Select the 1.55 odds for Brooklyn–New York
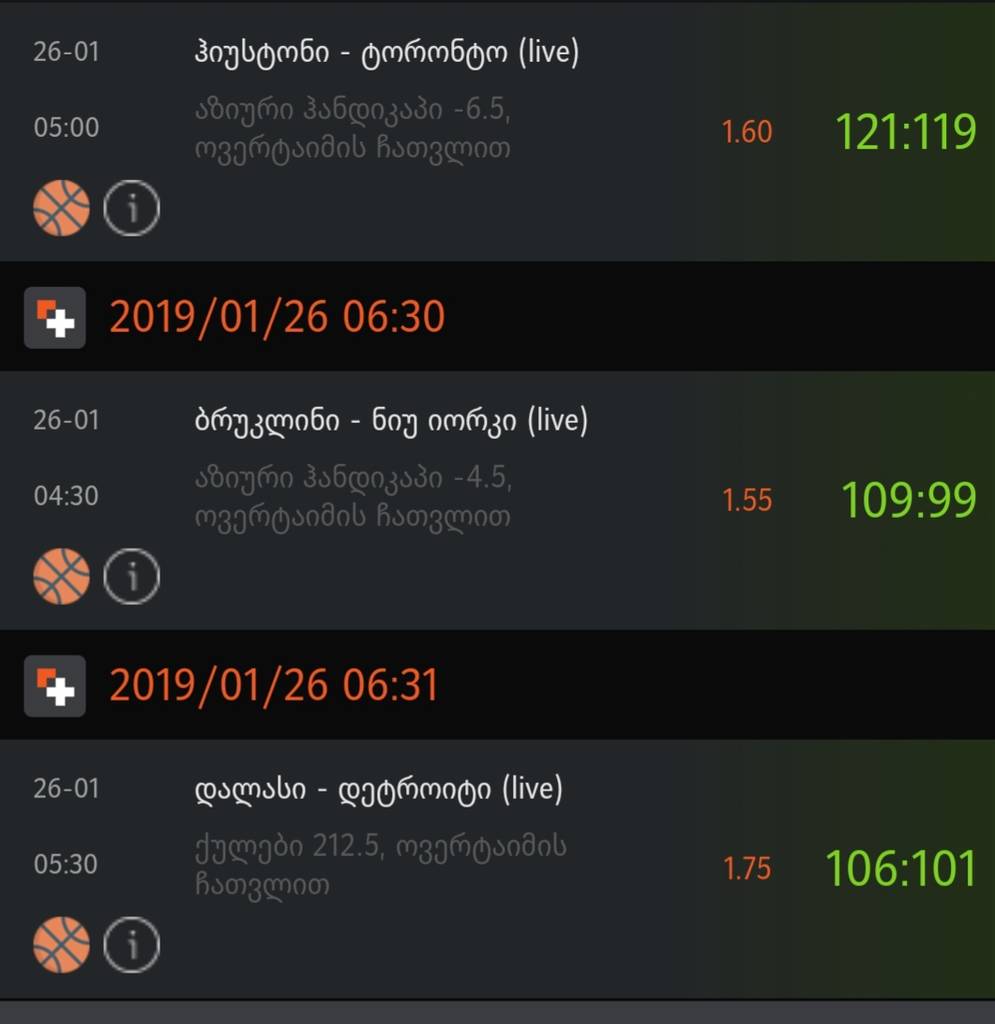Screen dimensions: 995x1024 (x=748, y=500)
